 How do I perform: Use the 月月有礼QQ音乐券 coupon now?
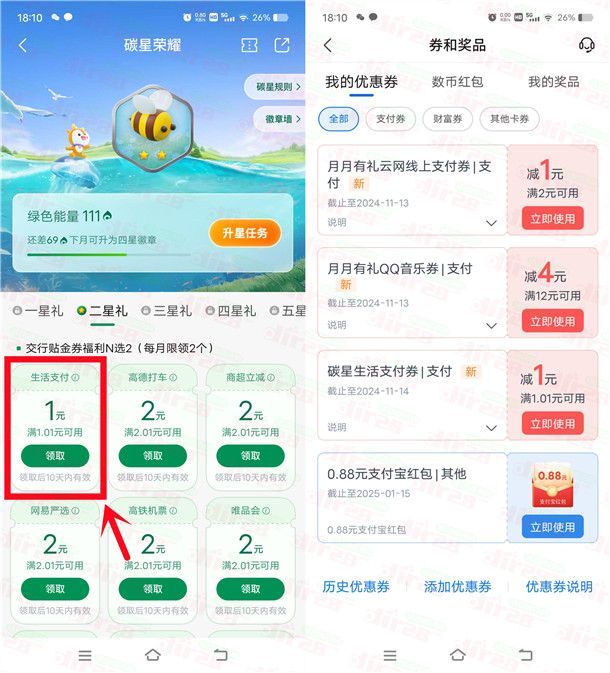pyautogui.click(x=552, y=322)
